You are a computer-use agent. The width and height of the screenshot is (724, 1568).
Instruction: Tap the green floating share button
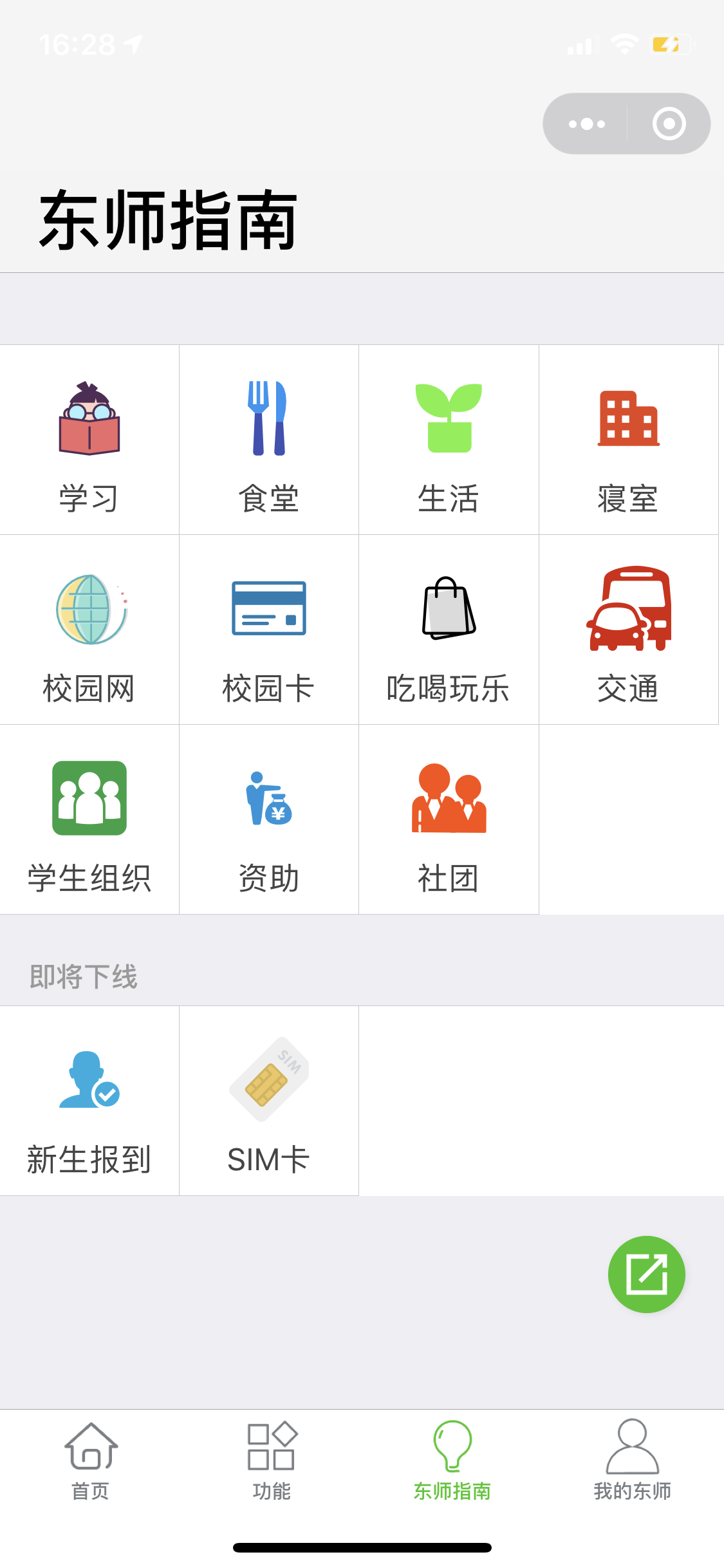646,1274
